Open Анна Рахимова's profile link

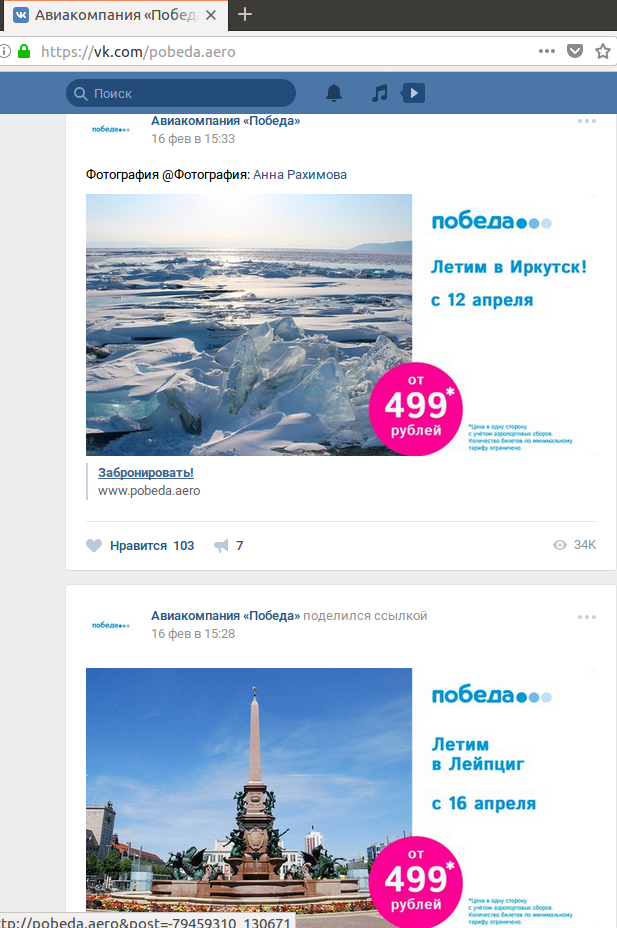click(x=300, y=174)
